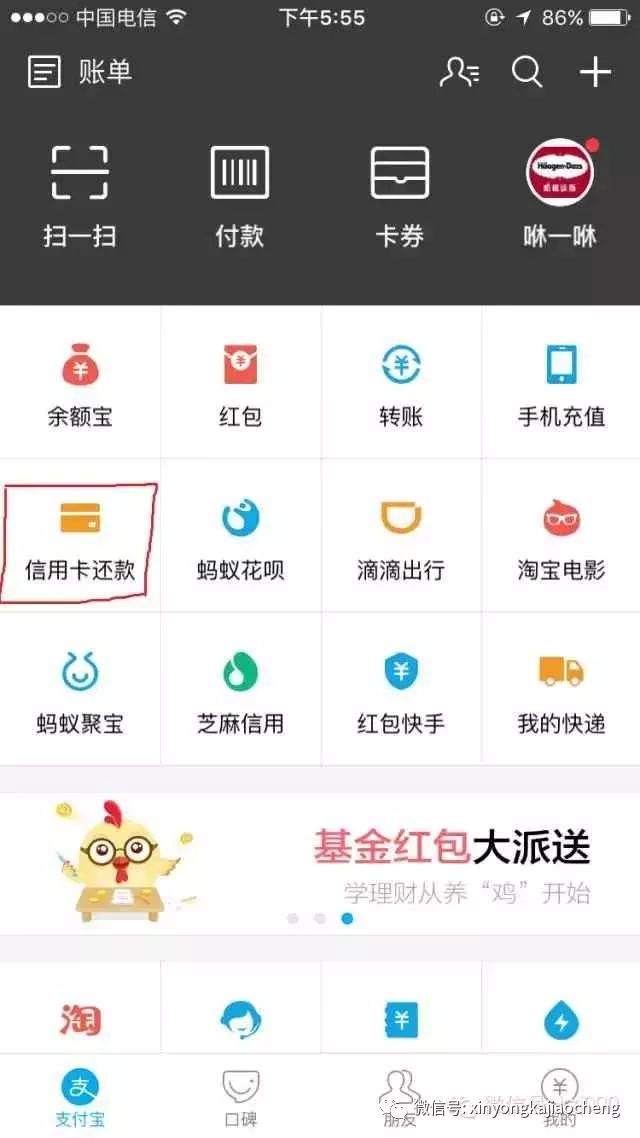Check 我的快递 deliveries
Screen dimensions: 640x1138
(x=560, y=690)
